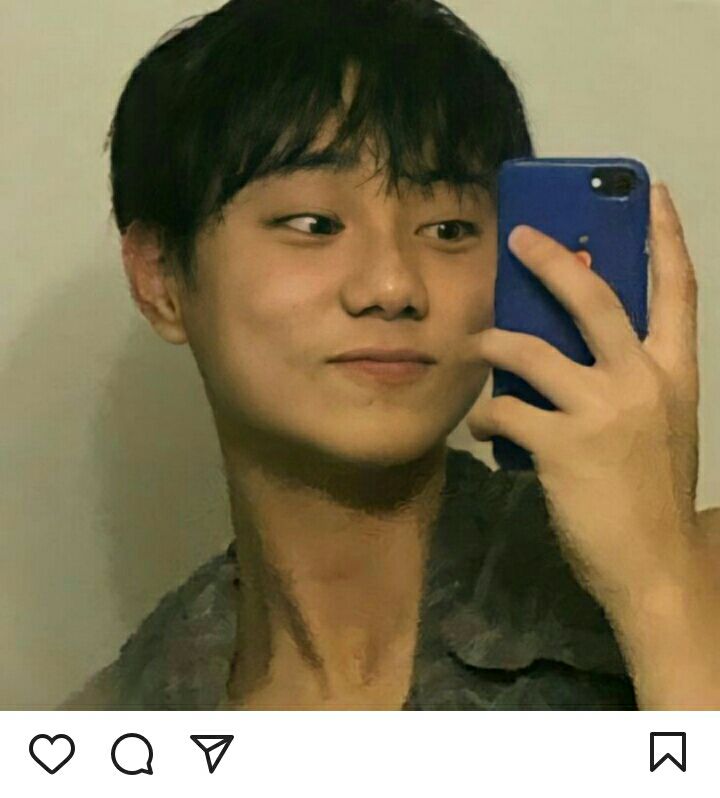Like this selfie post
This screenshot has height=798, width=720.
pos(52,753)
